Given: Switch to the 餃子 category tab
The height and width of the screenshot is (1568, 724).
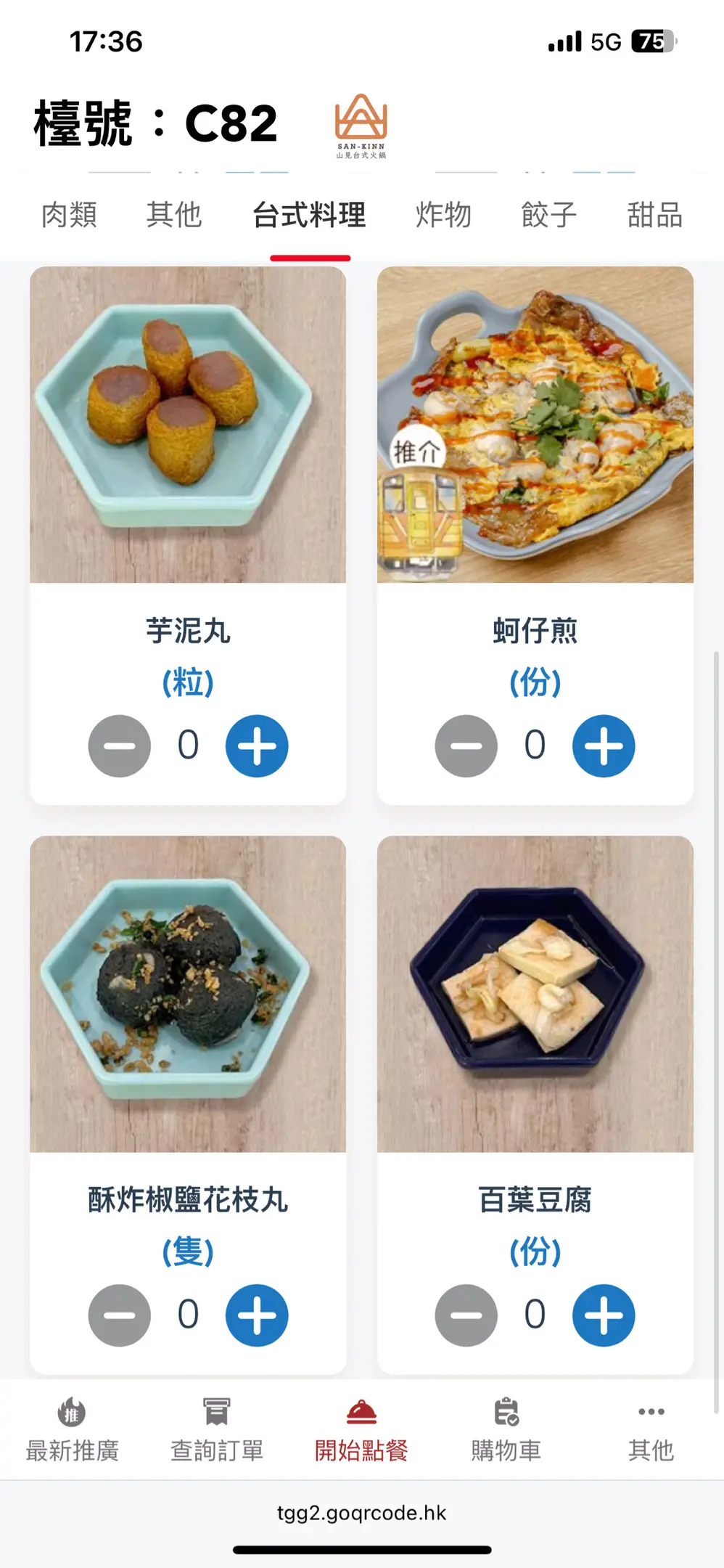Looking at the screenshot, I should click(548, 216).
